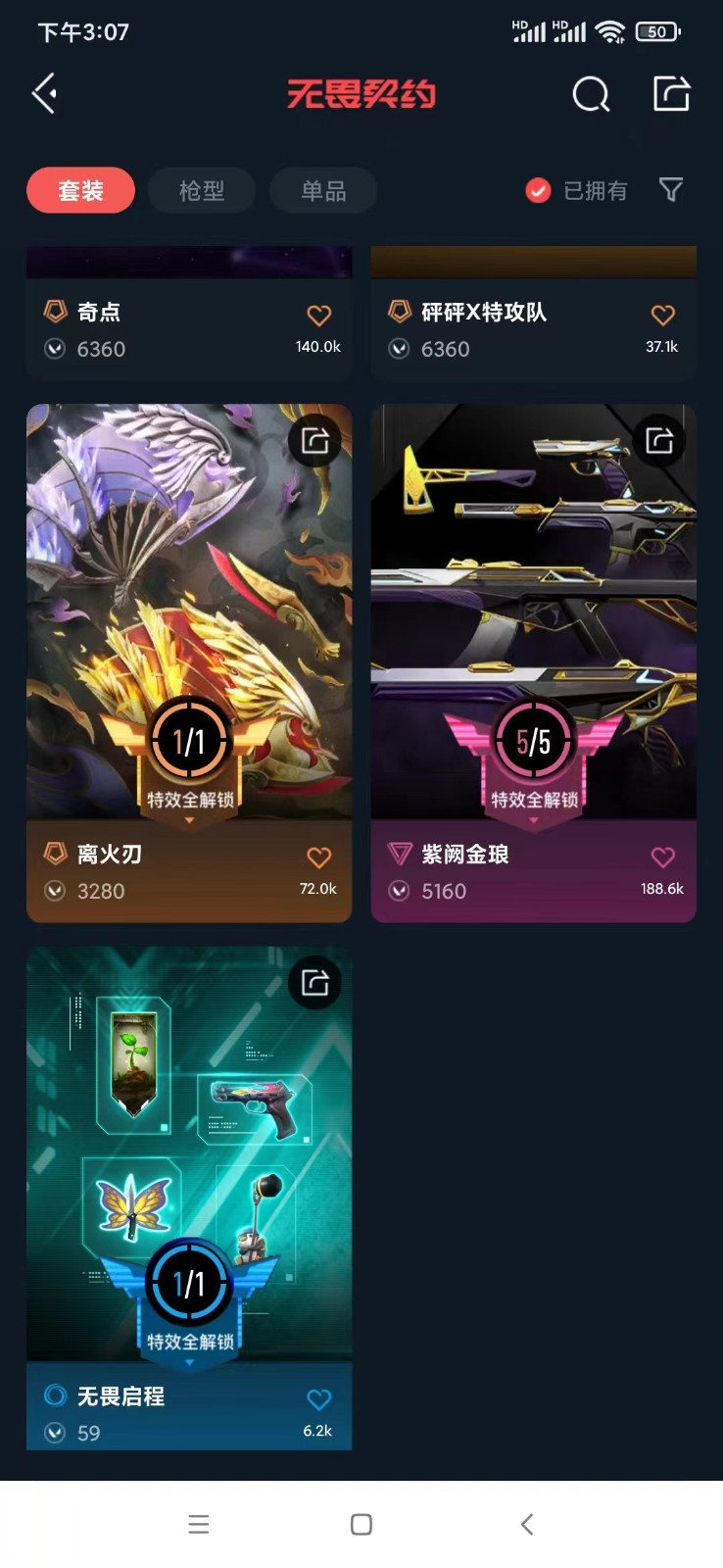Toggle the 已拥有 checkbox
Viewport: 723px width, 1568px height.
click(538, 190)
